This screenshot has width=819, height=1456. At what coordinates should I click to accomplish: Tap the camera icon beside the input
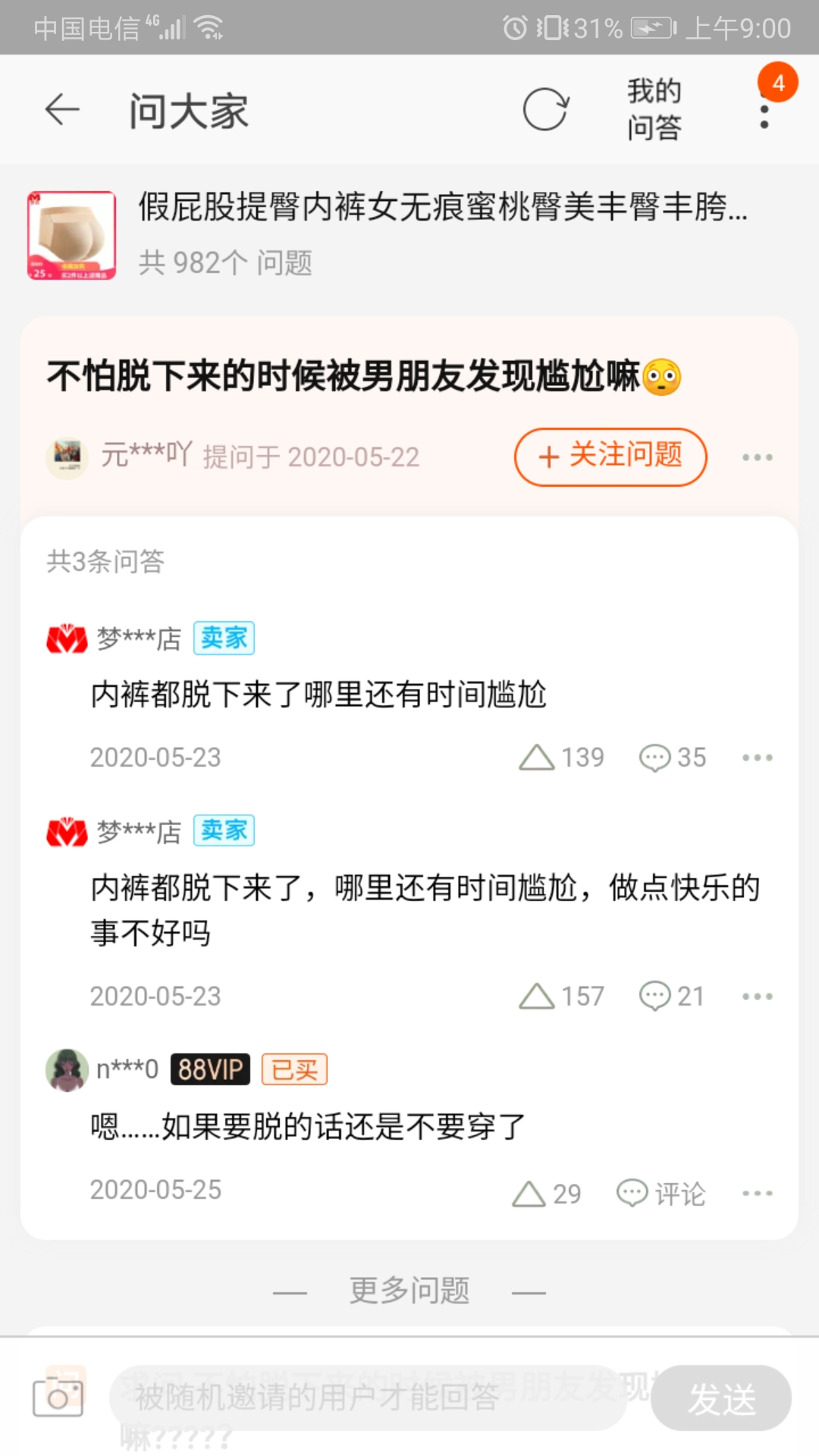pos(58,1398)
